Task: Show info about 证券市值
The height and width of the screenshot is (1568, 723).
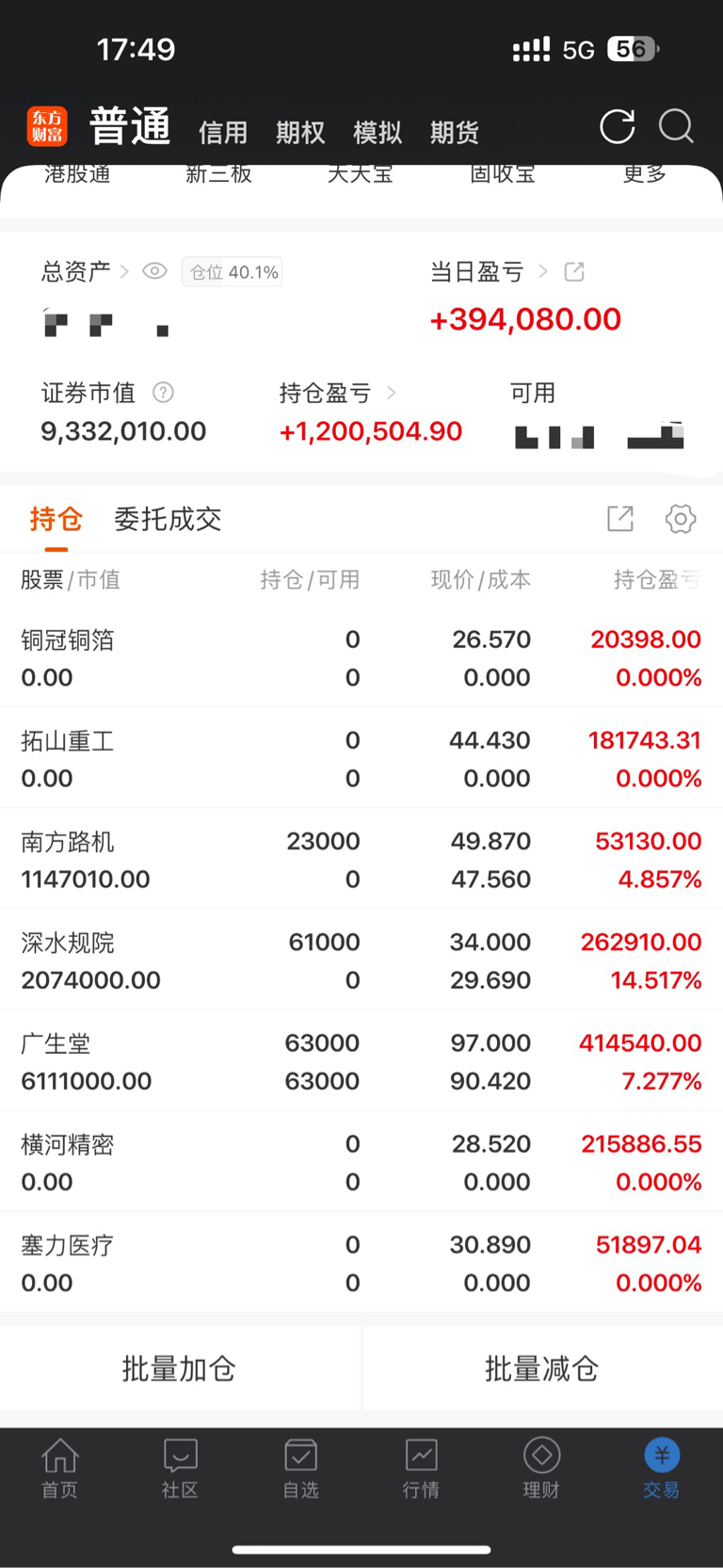Action: [x=163, y=393]
